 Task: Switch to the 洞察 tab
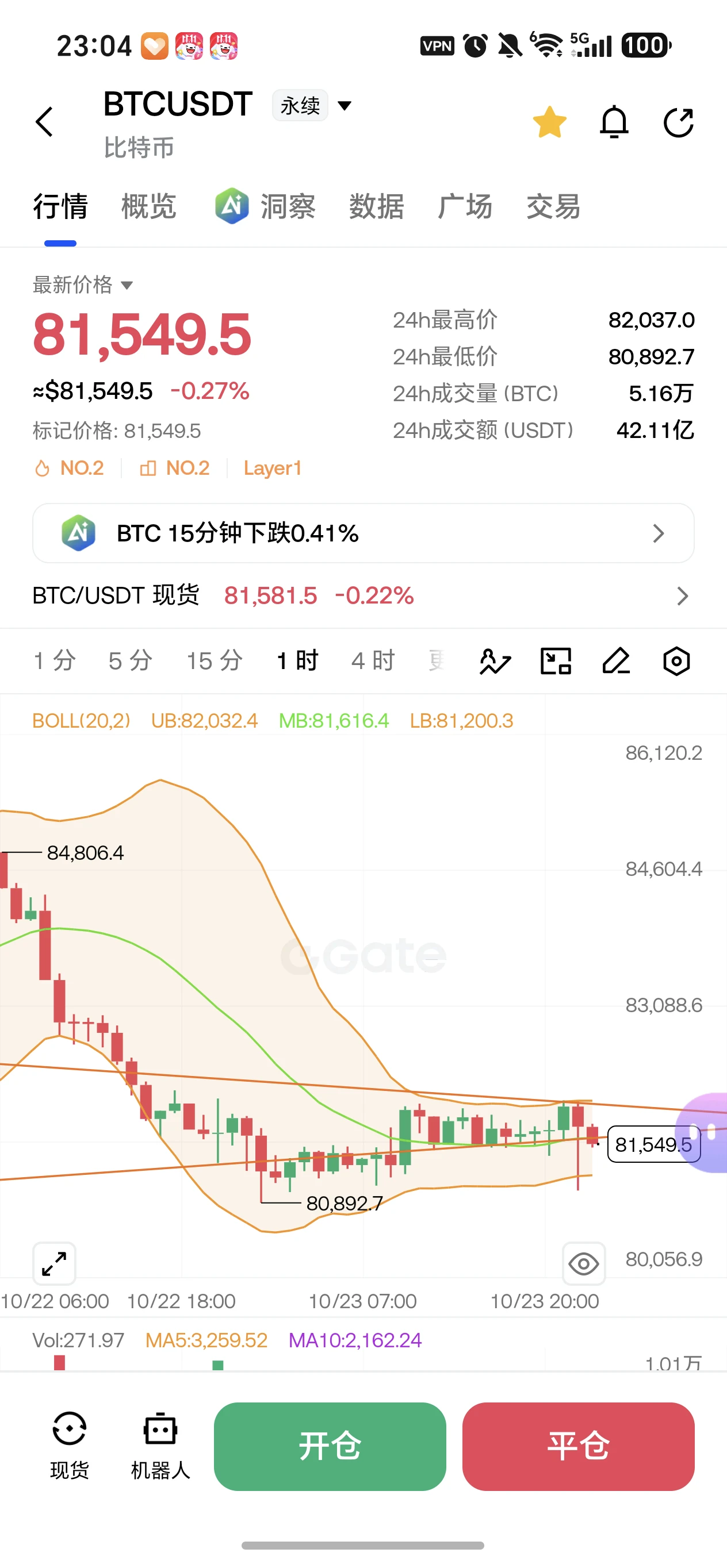coord(266,206)
